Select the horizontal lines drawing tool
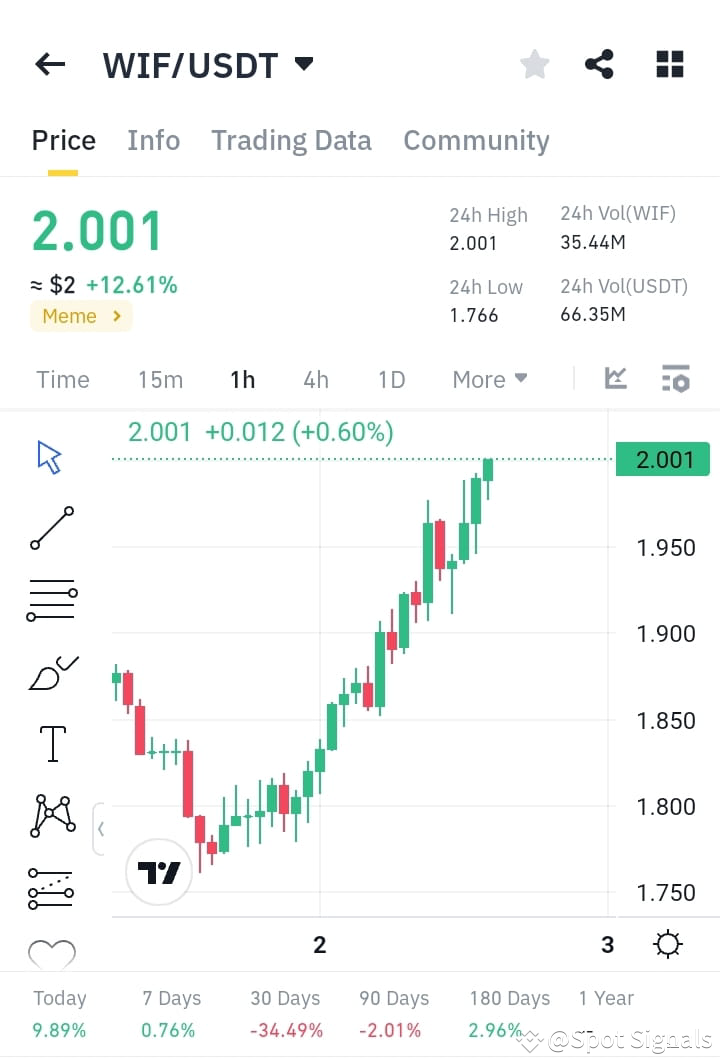This screenshot has width=720, height=1062. [x=50, y=598]
